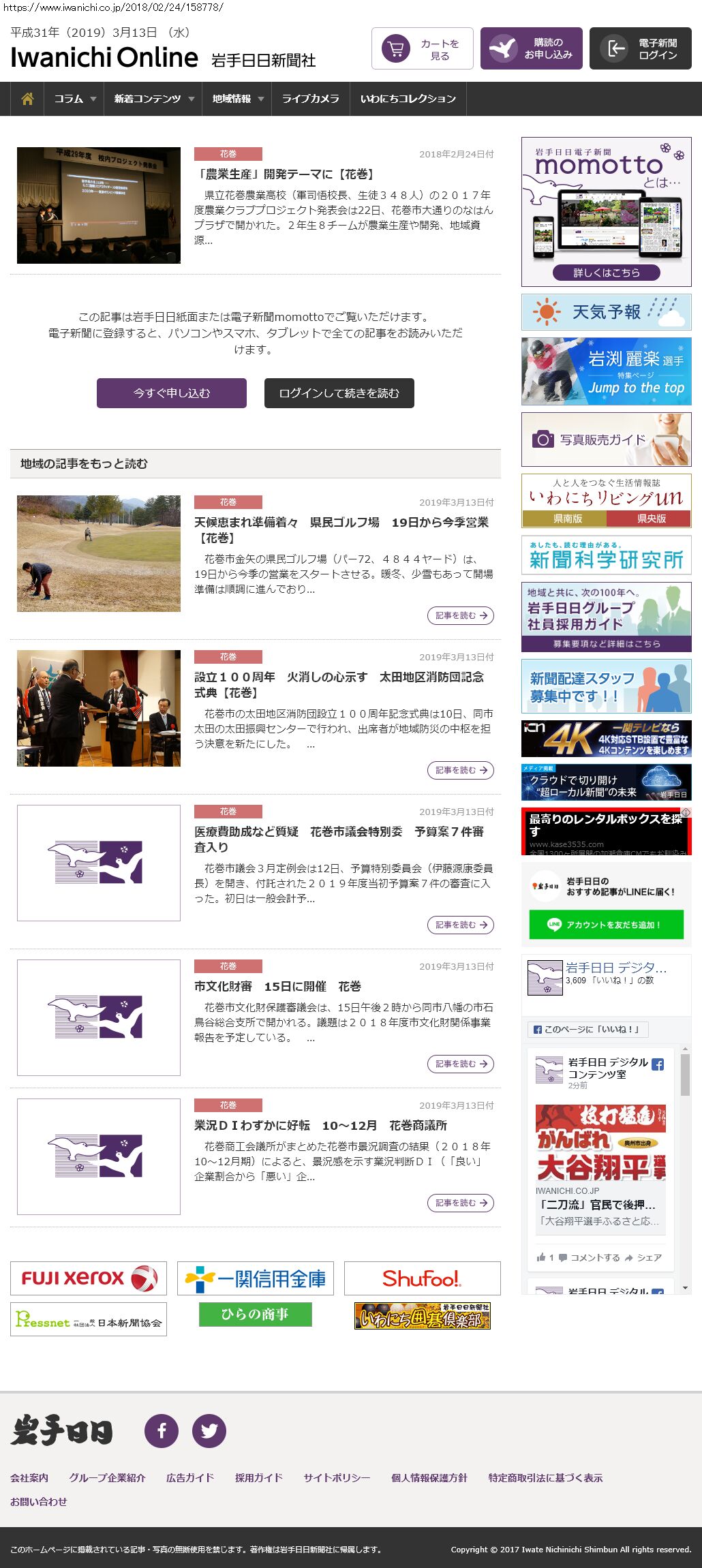The image size is (702, 1568).
Task: Visit the Facebook icon in footer
Action: click(x=162, y=1431)
